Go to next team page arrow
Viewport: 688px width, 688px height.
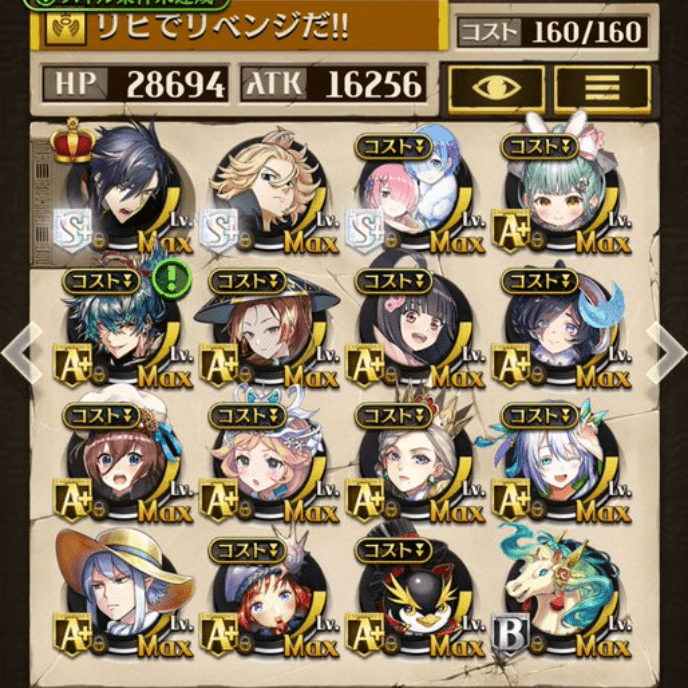[666, 352]
